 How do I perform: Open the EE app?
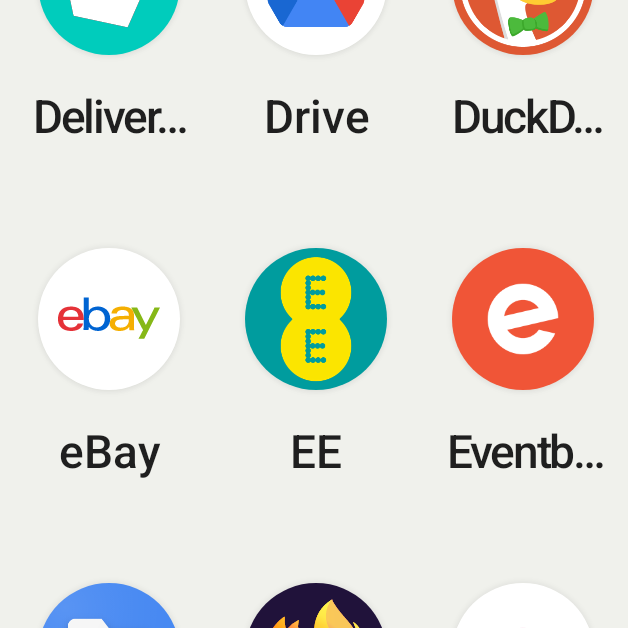(316, 319)
